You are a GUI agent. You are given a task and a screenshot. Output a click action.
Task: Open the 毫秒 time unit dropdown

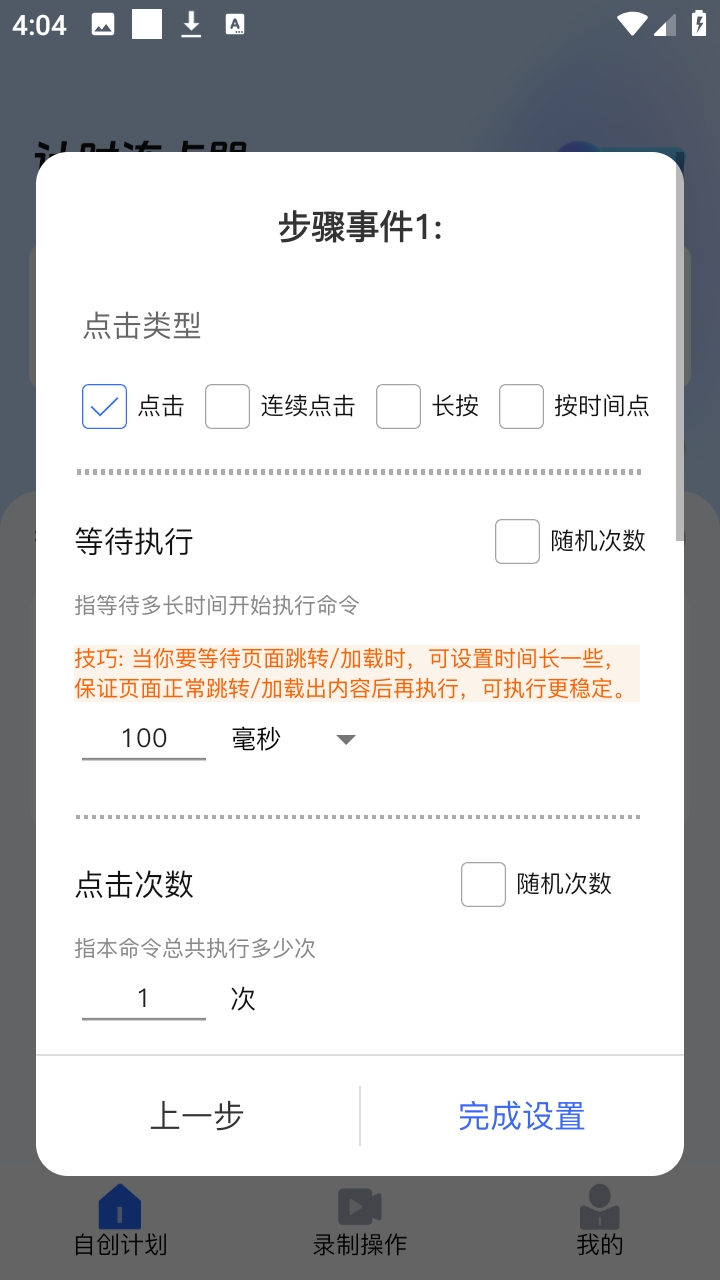[345, 739]
